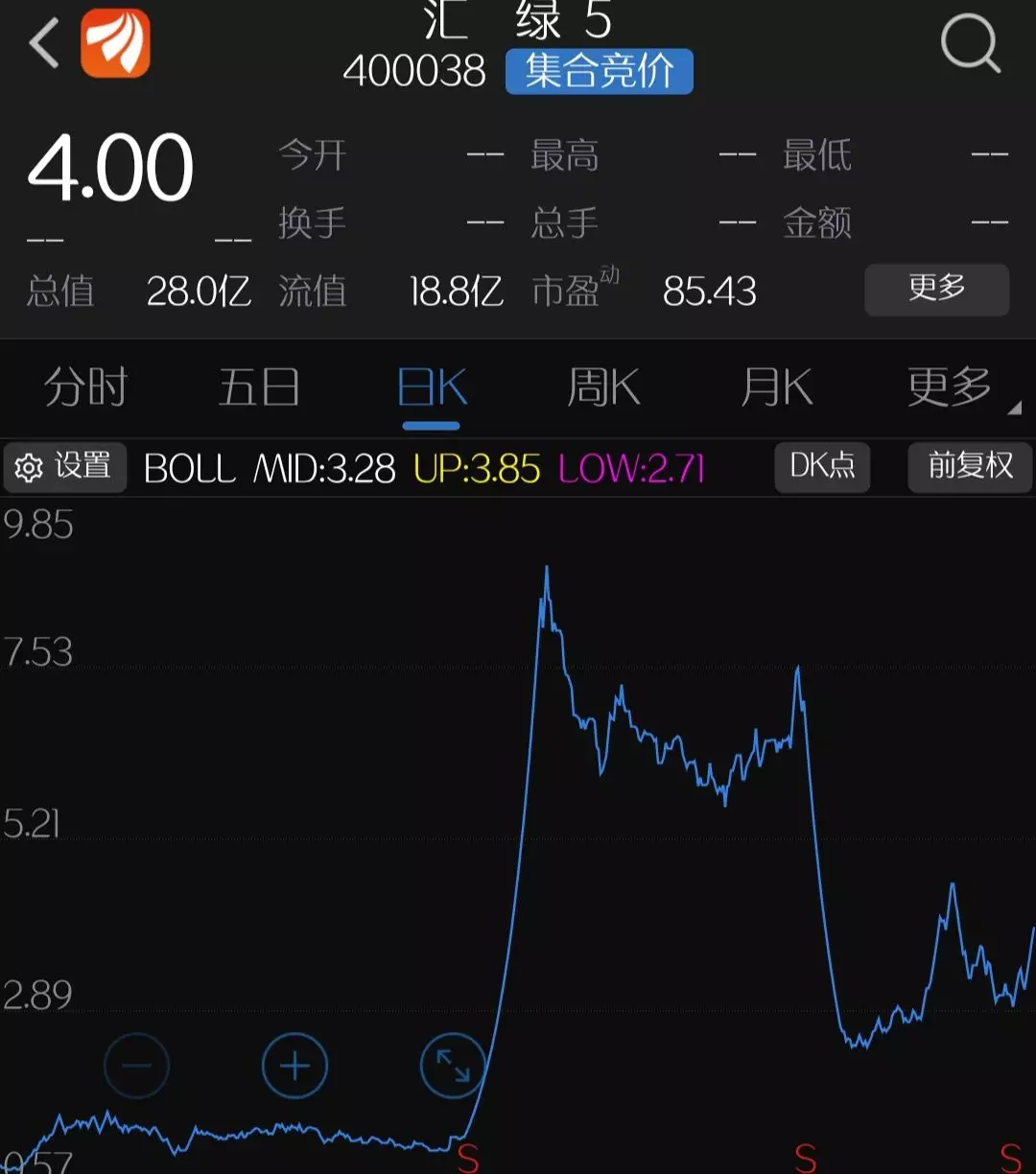Tap the 更多 button beside 市盈
Image resolution: width=1036 pixels, height=1174 pixels.
coord(936,289)
